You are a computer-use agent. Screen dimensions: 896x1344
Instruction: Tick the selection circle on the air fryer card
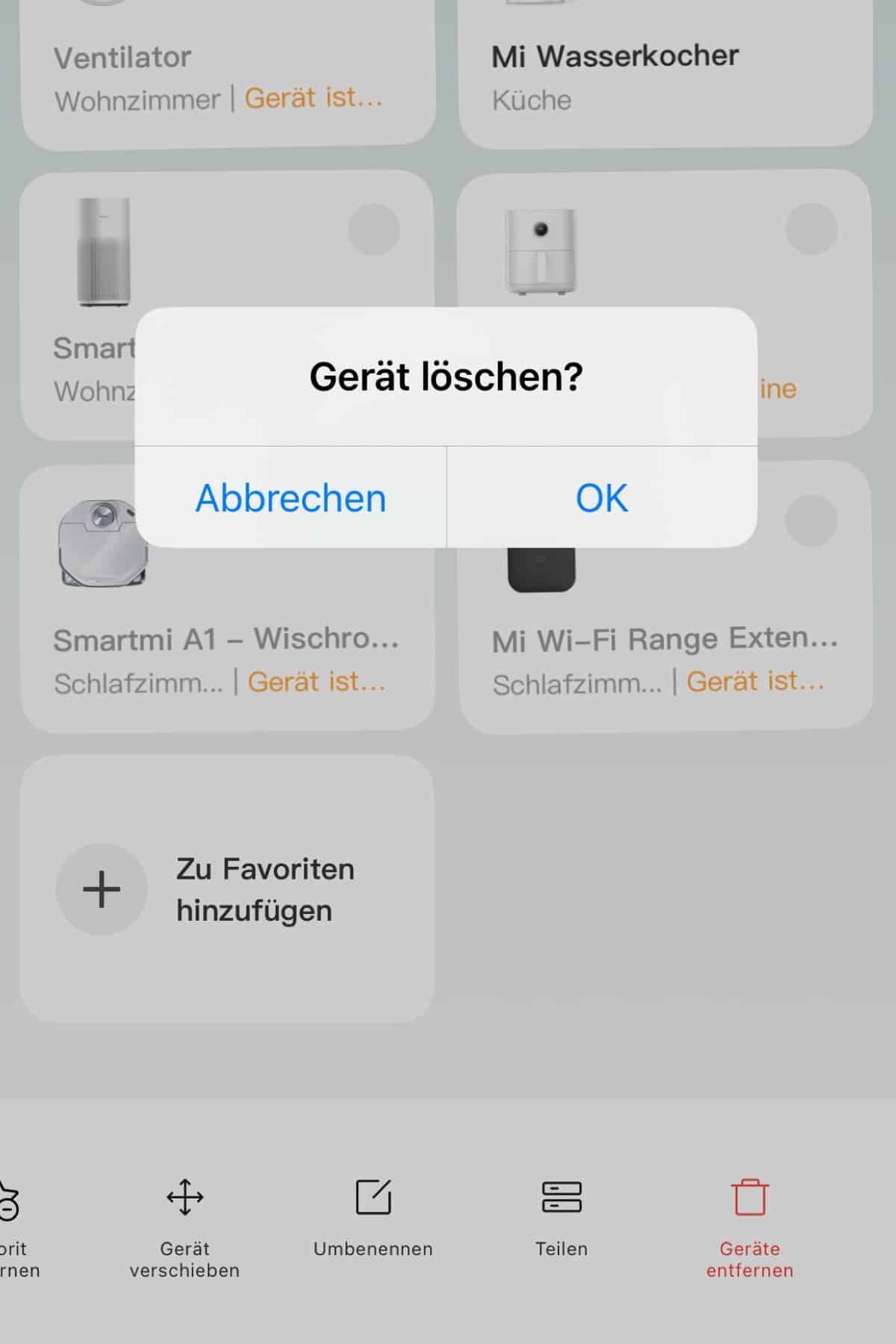[x=812, y=228]
